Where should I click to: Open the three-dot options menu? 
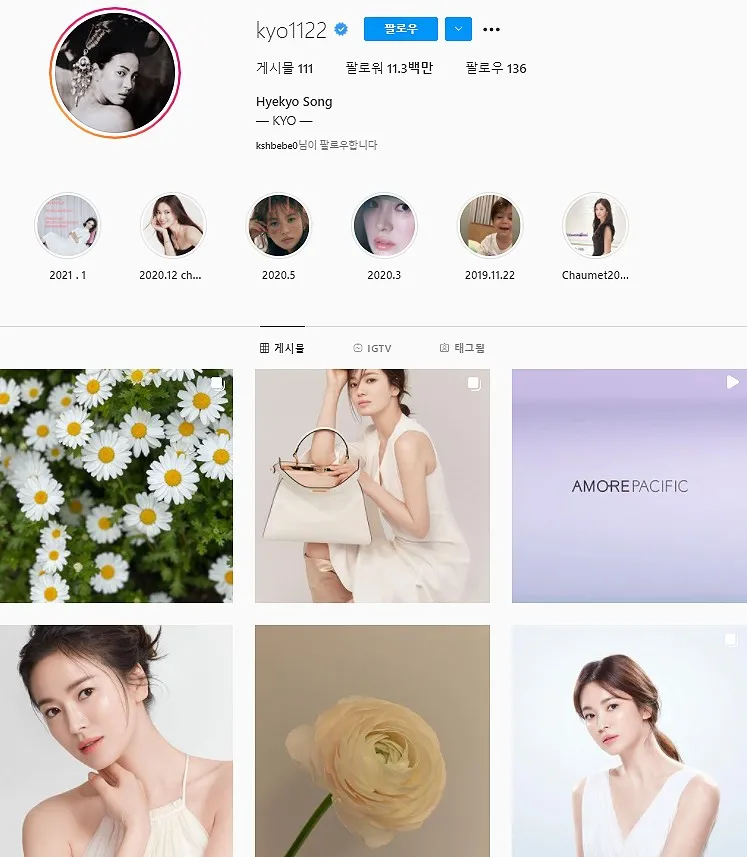tap(491, 30)
